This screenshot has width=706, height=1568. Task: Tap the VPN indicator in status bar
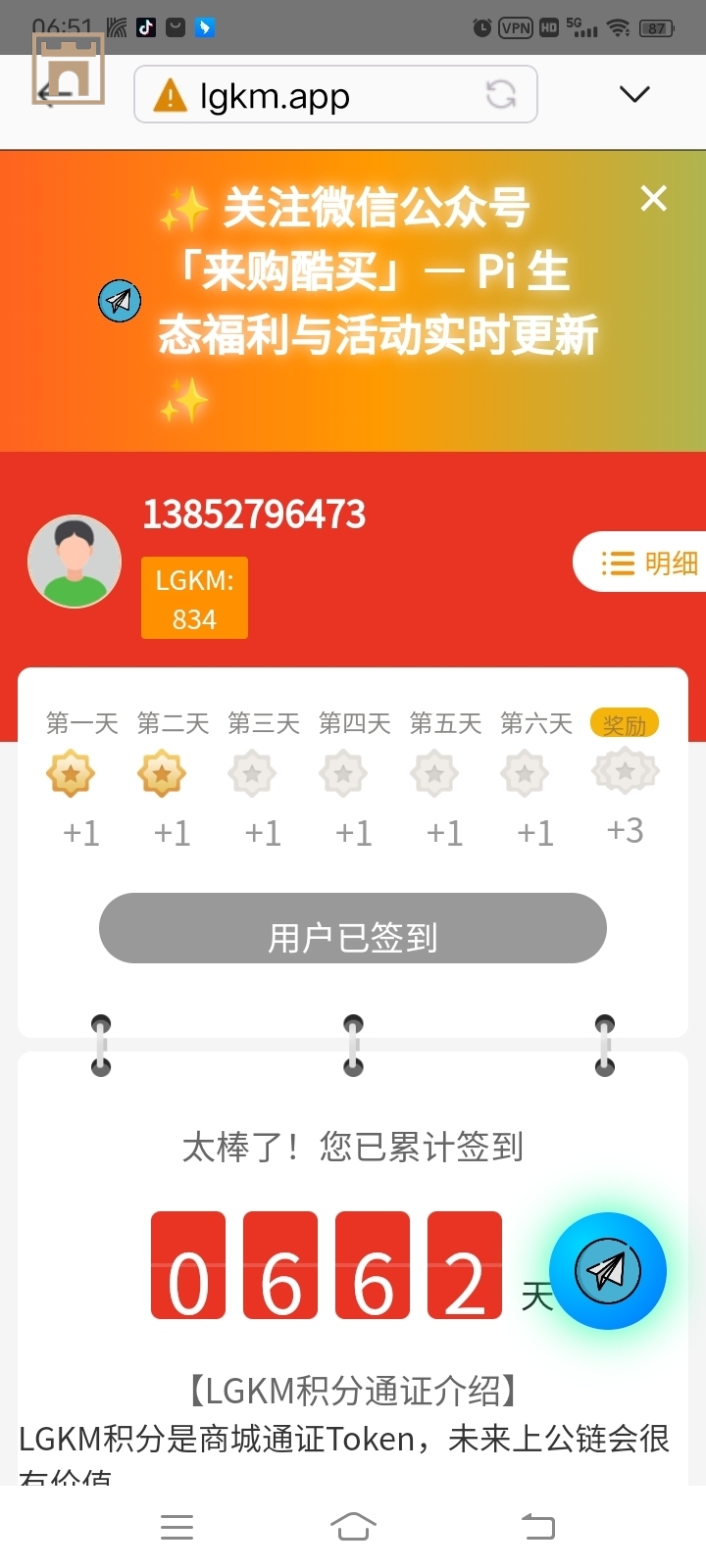[x=514, y=26]
